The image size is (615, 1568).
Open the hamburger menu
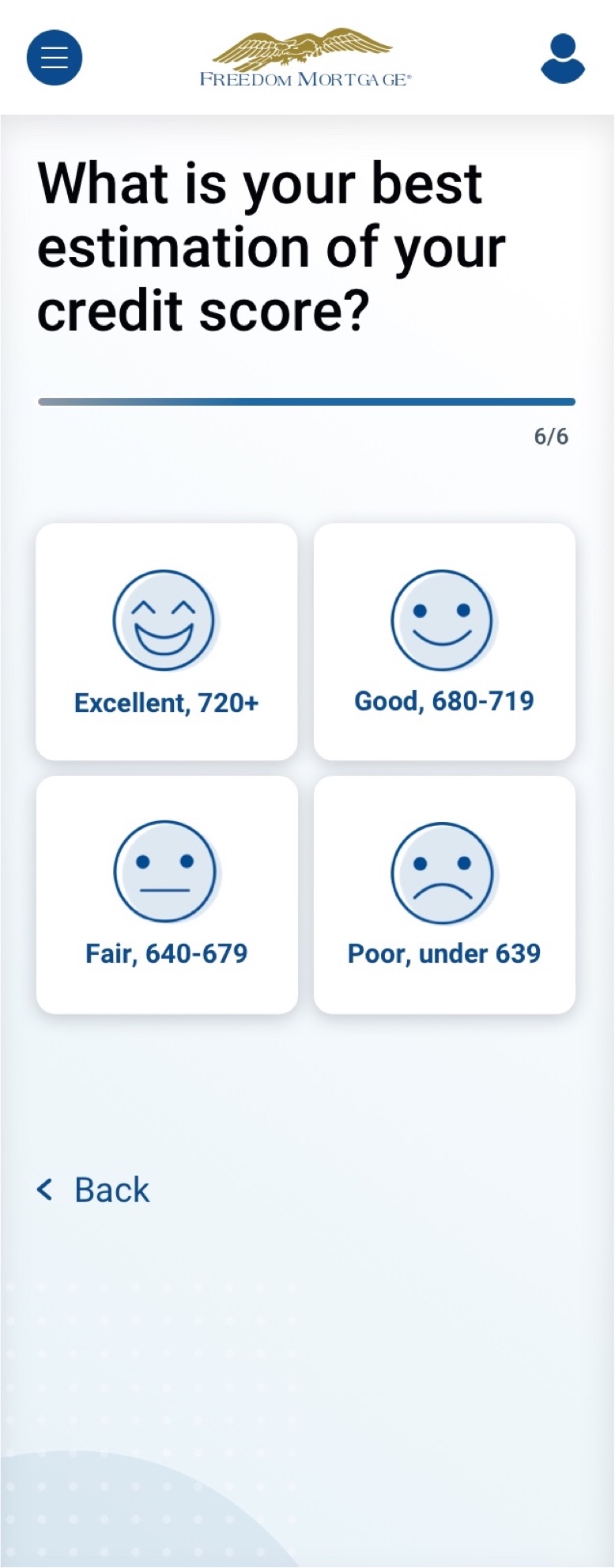[55, 58]
